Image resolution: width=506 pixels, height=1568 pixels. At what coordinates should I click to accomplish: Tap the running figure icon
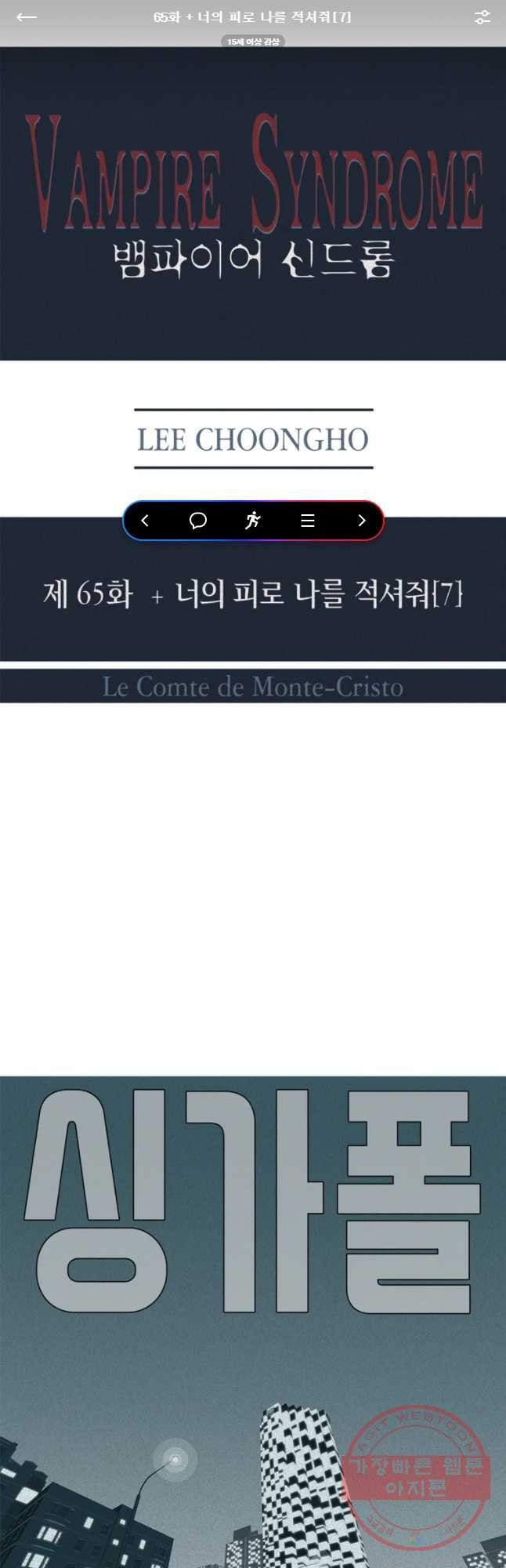click(x=252, y=521)
